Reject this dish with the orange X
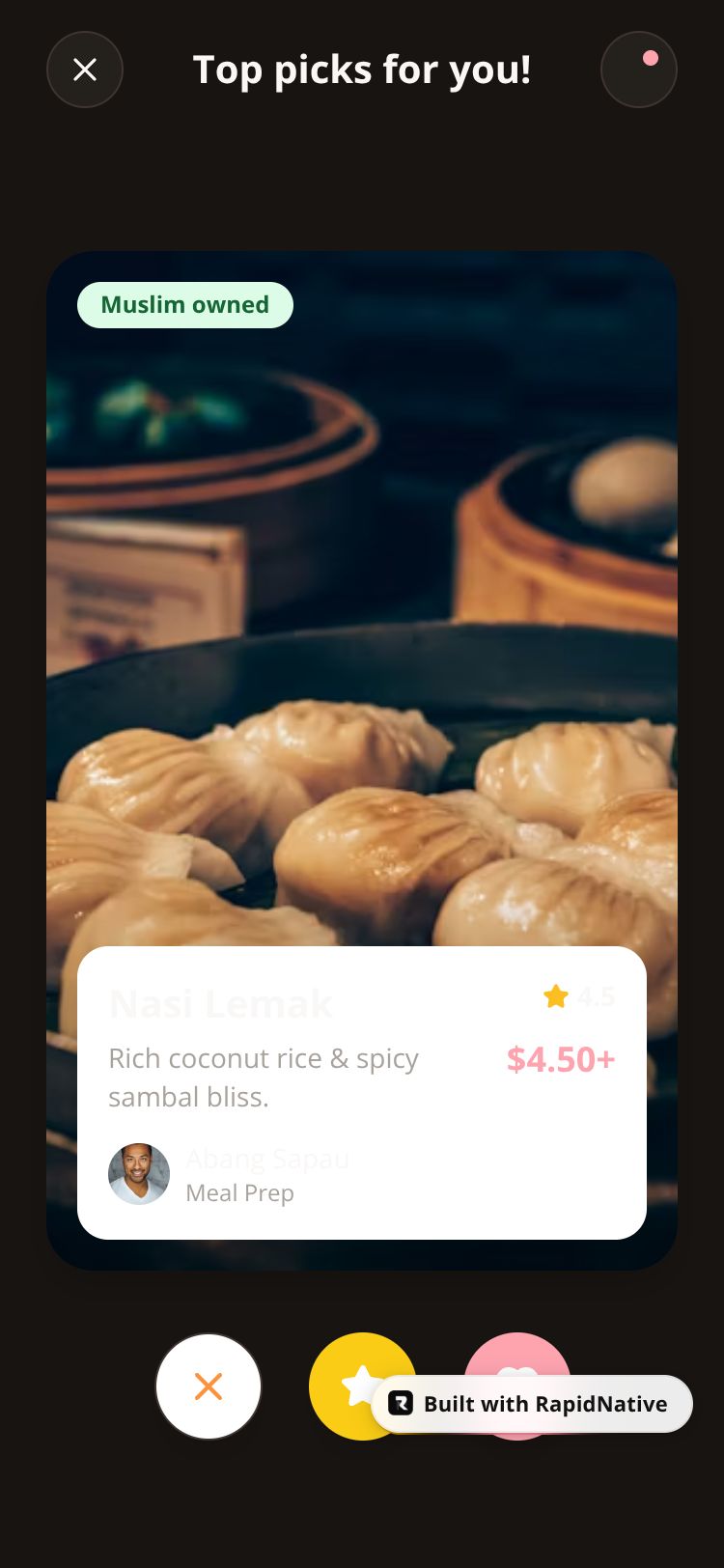Image resolution: width=724 pixels, height=1568 pixels. tap(209, 1386)
